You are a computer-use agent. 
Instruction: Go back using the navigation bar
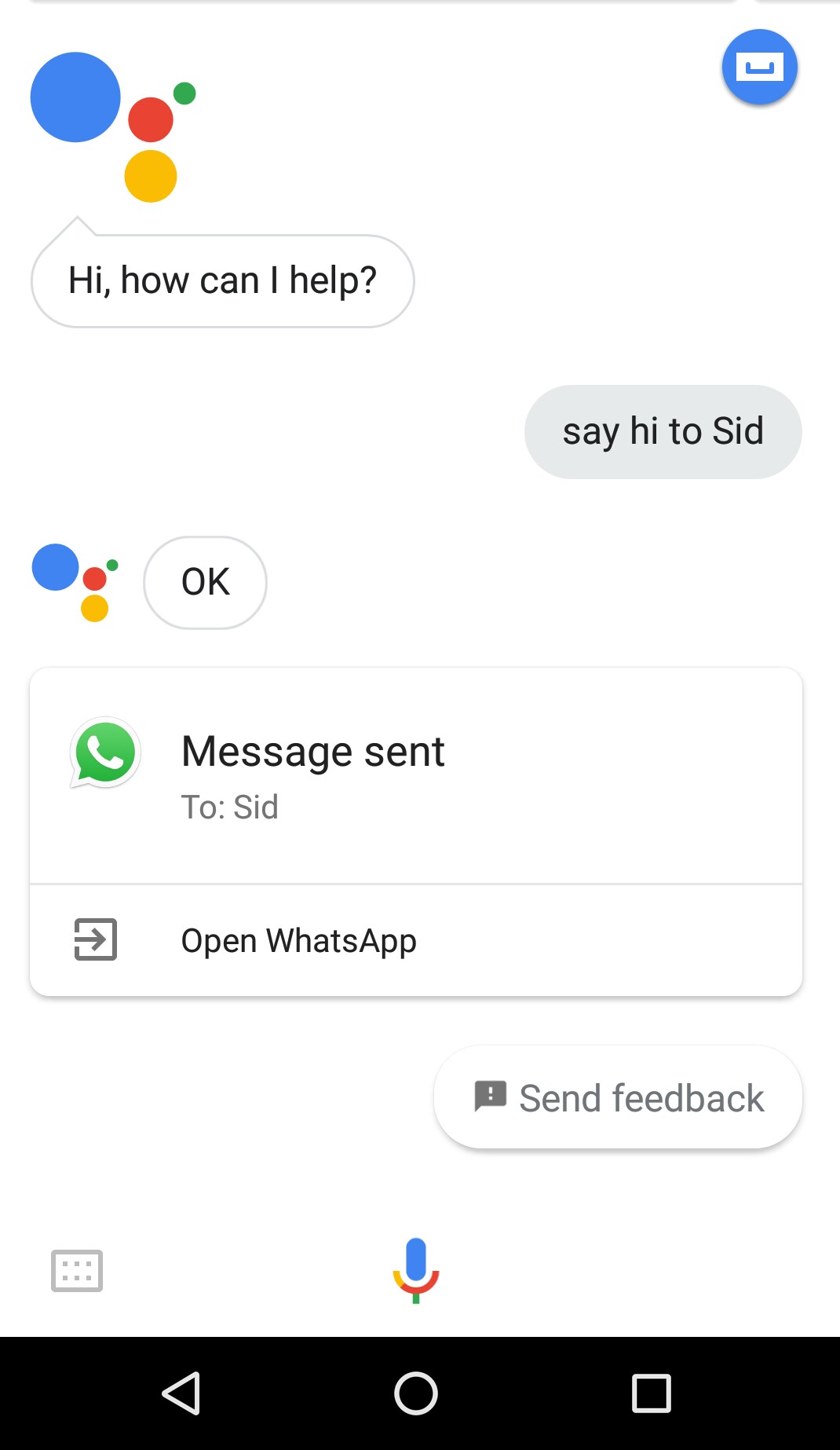tap(182, 1393)
